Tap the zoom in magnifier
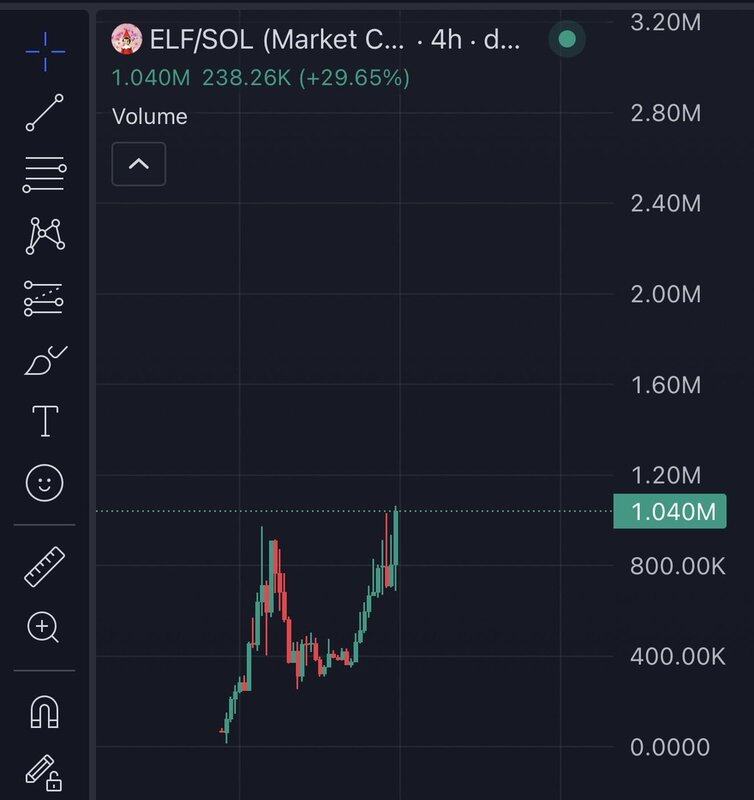The width and height of the screenshot is (754, 800). (44, 628)
